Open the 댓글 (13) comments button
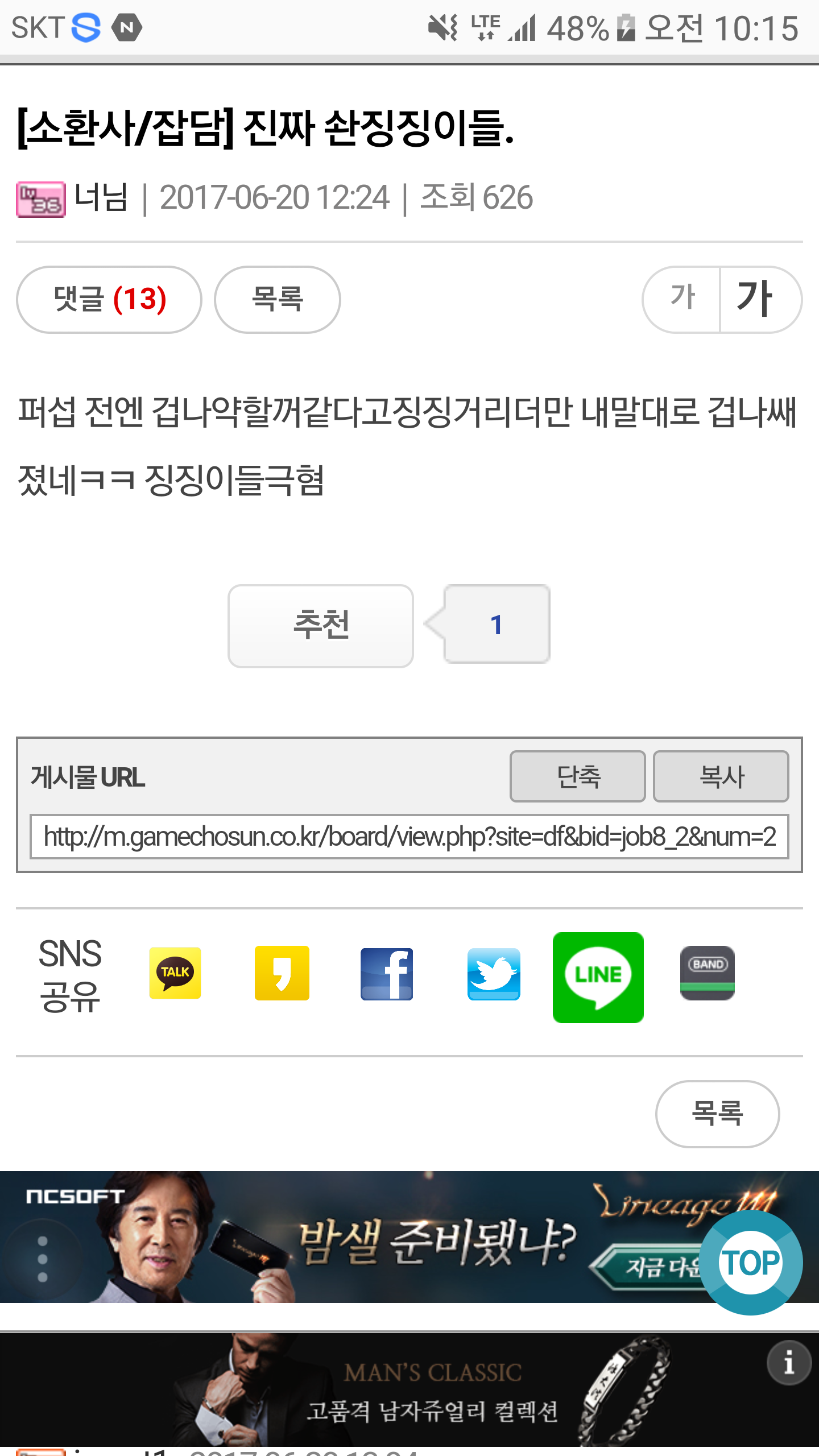Screen dimensions: 819x1456 (109, 299)
